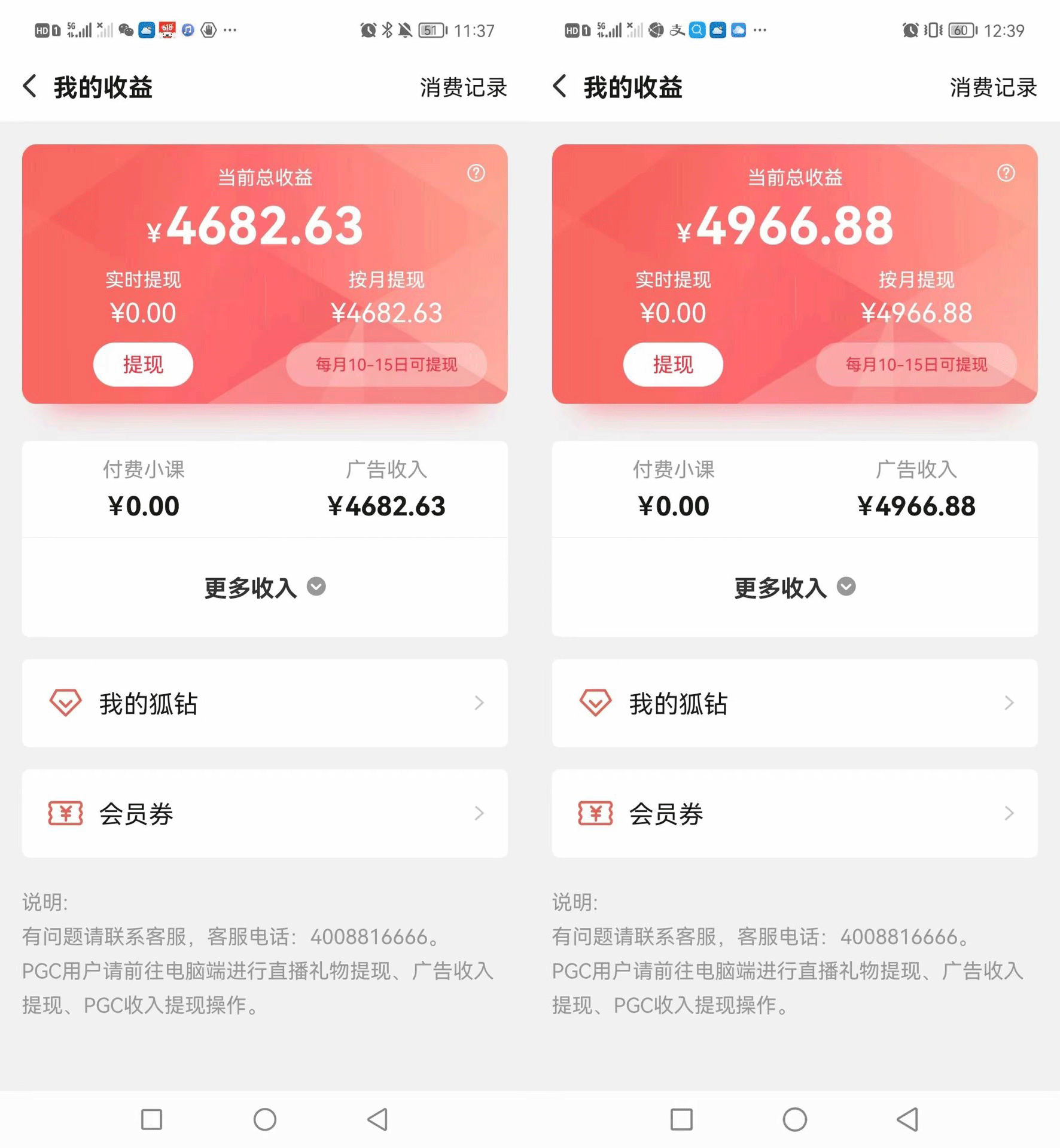Open 消费记录 at the top right
The image size is (1060, 1148).
[x=463, y=87]
